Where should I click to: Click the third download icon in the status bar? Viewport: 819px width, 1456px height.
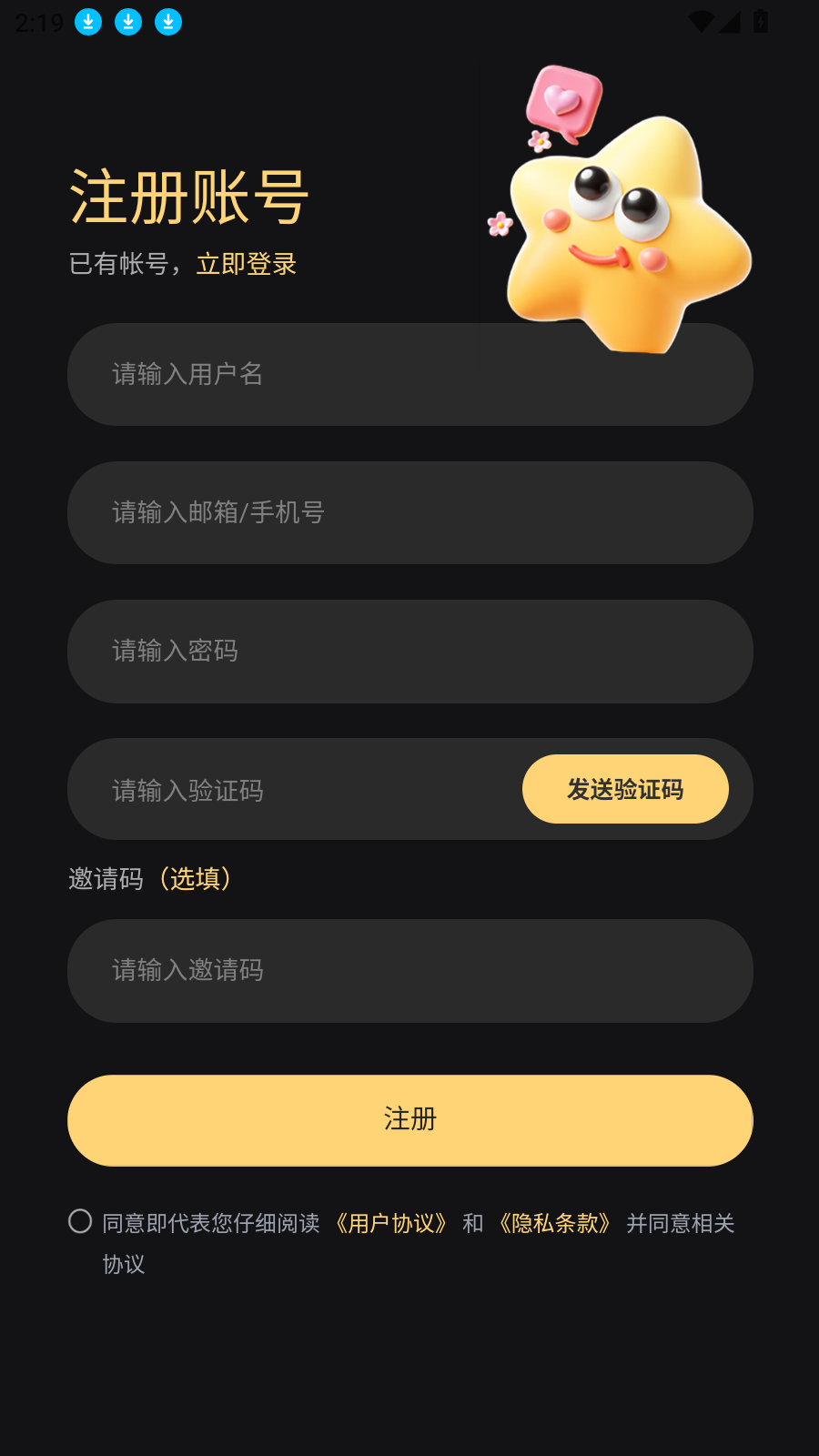167,20
